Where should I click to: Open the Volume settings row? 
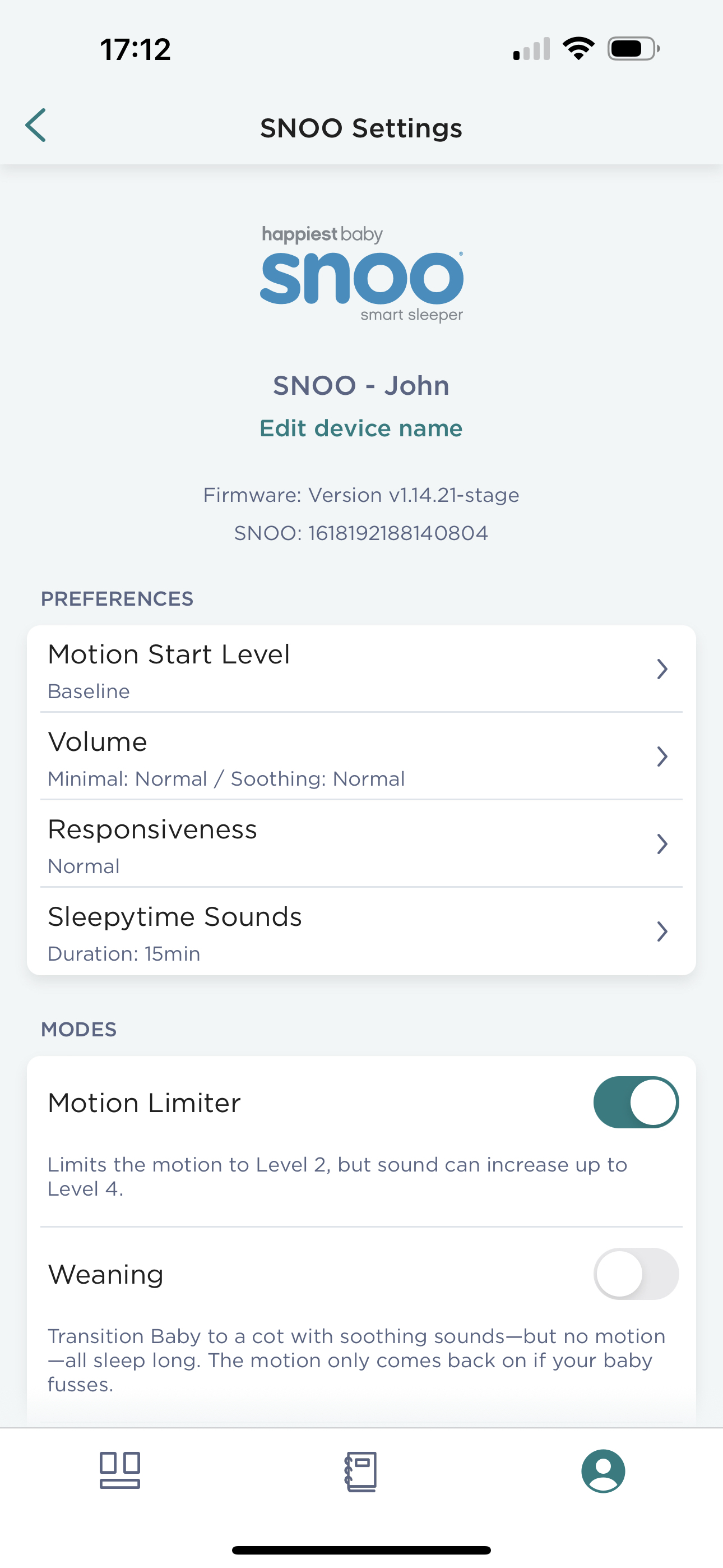[x=361, y=757]
